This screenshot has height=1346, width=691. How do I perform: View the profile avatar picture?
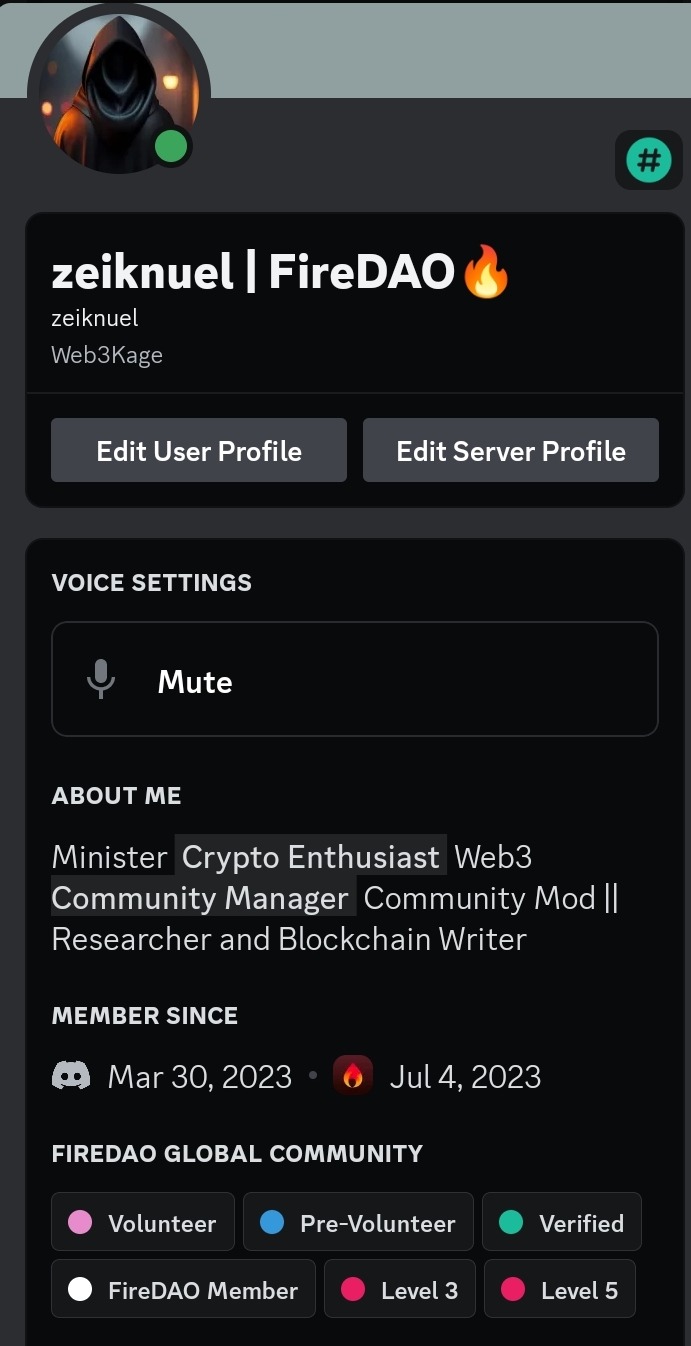point(118,91)
